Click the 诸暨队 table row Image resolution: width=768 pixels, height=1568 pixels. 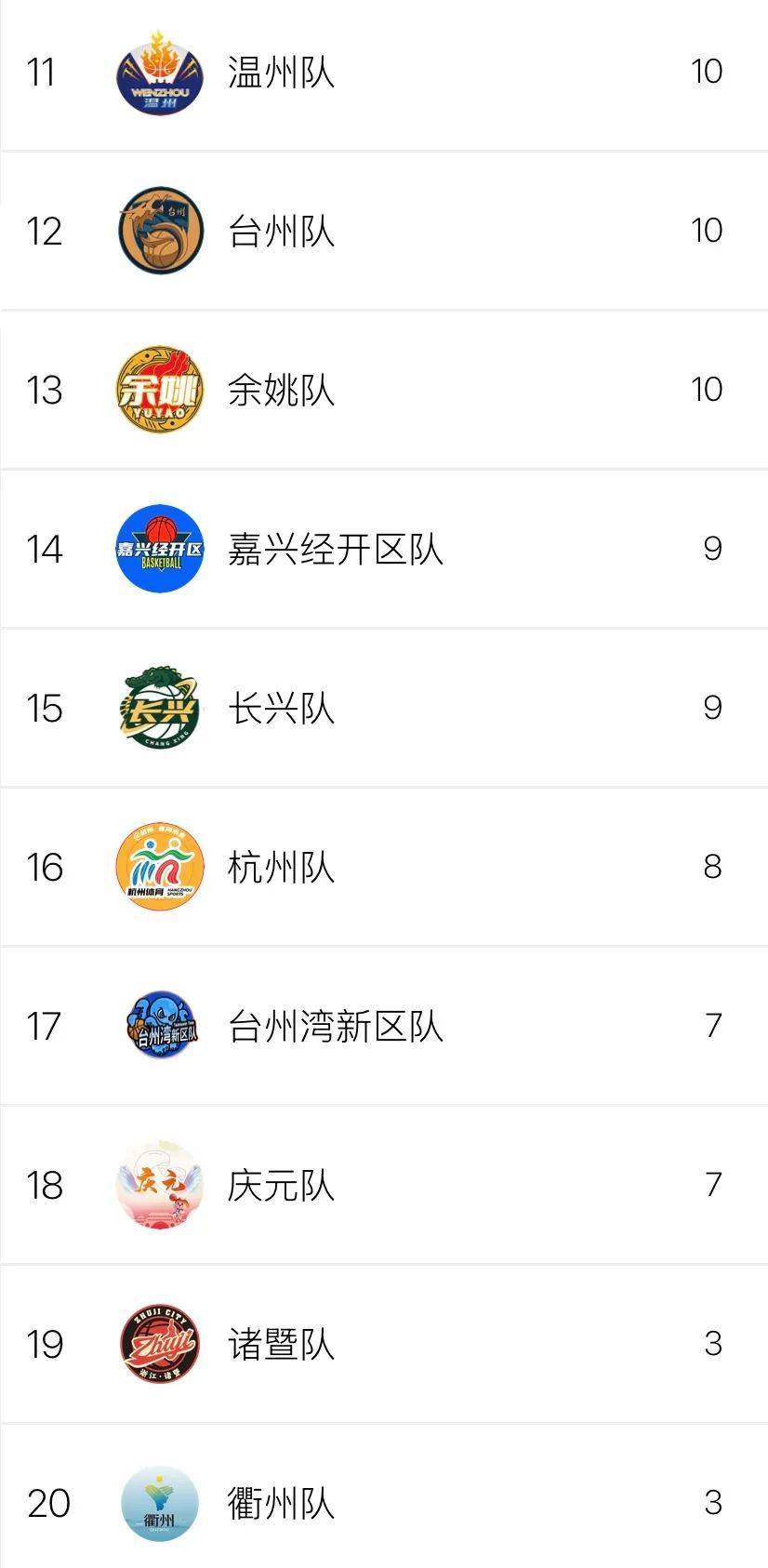click(384, 1344)
